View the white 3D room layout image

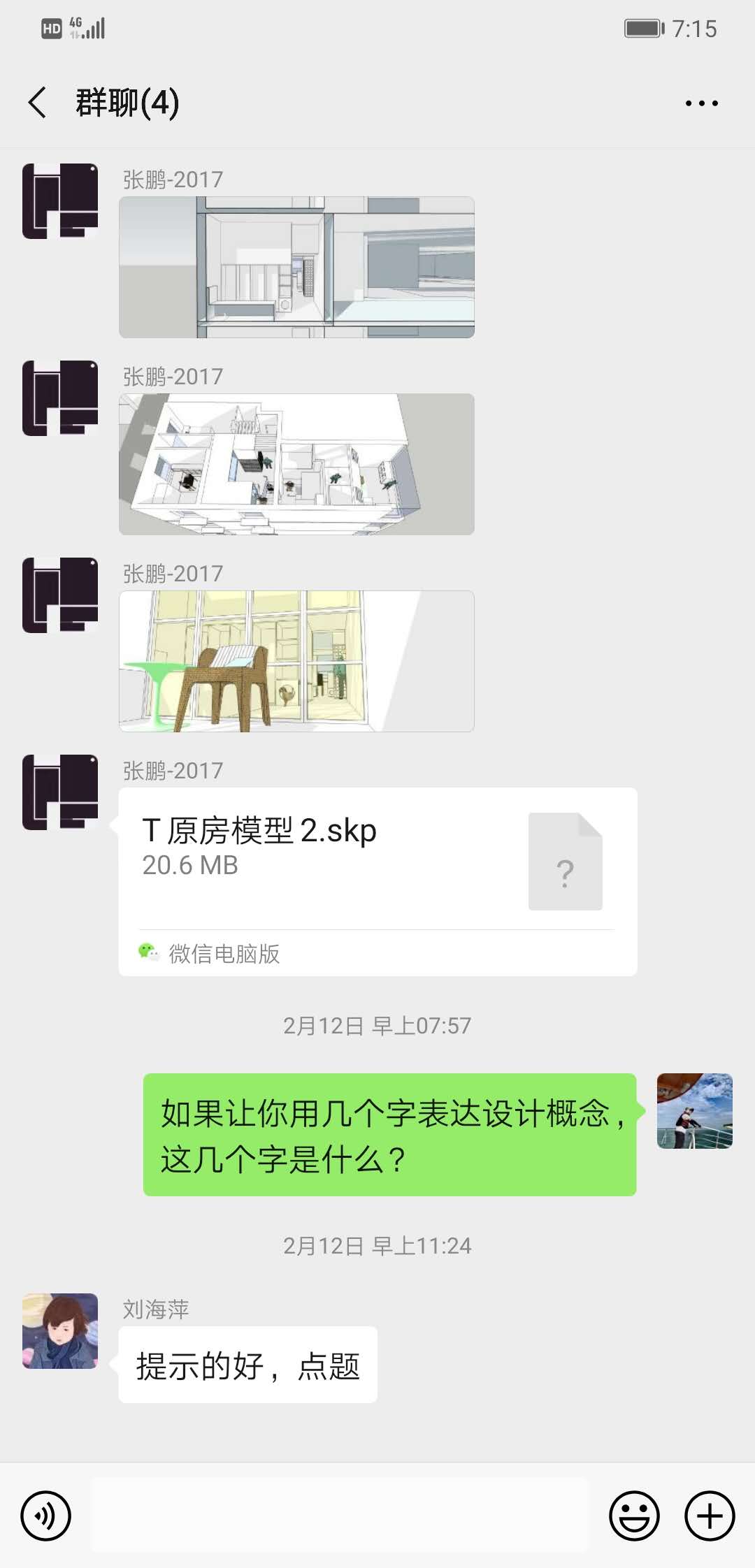(x=296, y=465)
